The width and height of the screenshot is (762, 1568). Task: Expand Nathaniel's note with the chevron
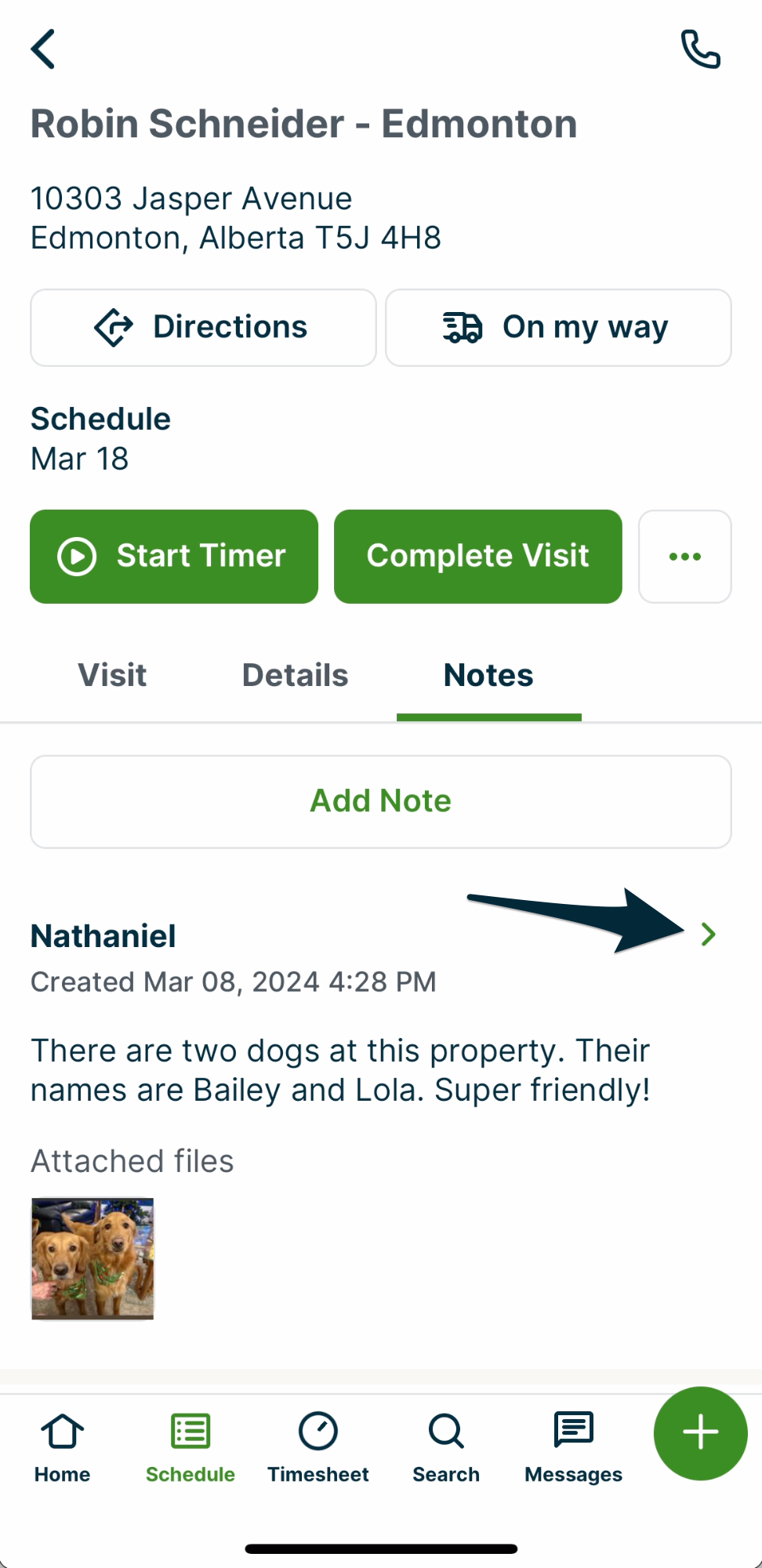708,935
